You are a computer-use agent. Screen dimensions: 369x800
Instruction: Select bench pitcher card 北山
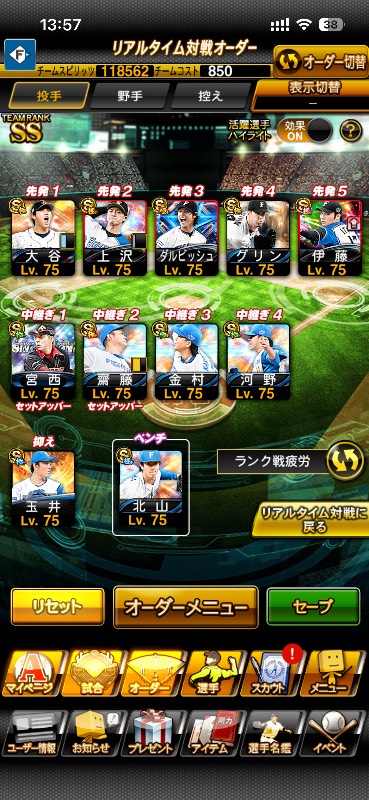151,488
